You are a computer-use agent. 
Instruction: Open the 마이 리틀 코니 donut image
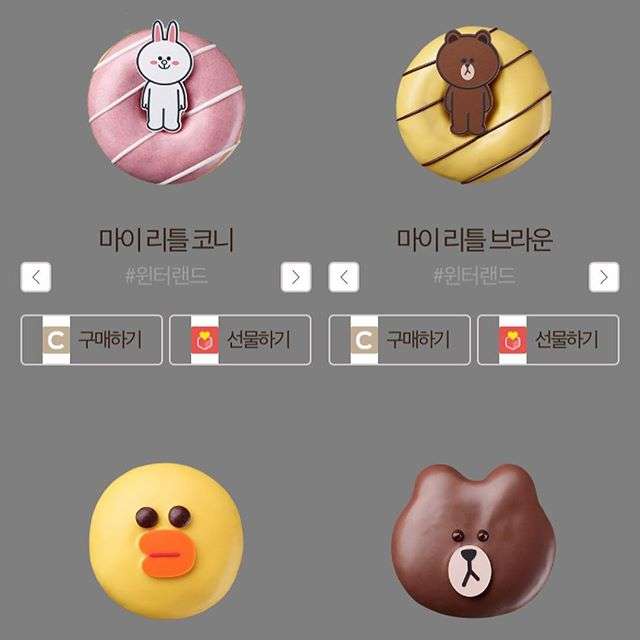point(166,105)
